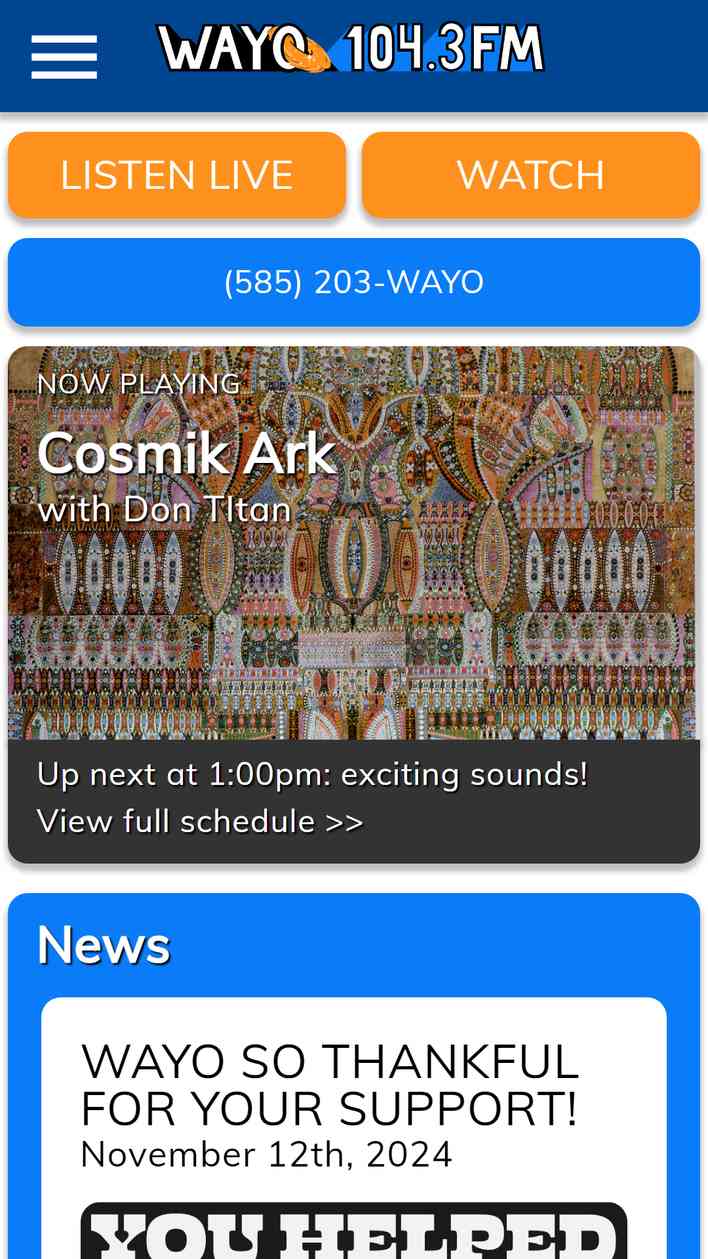Viewport: 708px width, 1259px height.
Task: Tap the WAYO 104.3FM logo
Action: pos(350,48)
